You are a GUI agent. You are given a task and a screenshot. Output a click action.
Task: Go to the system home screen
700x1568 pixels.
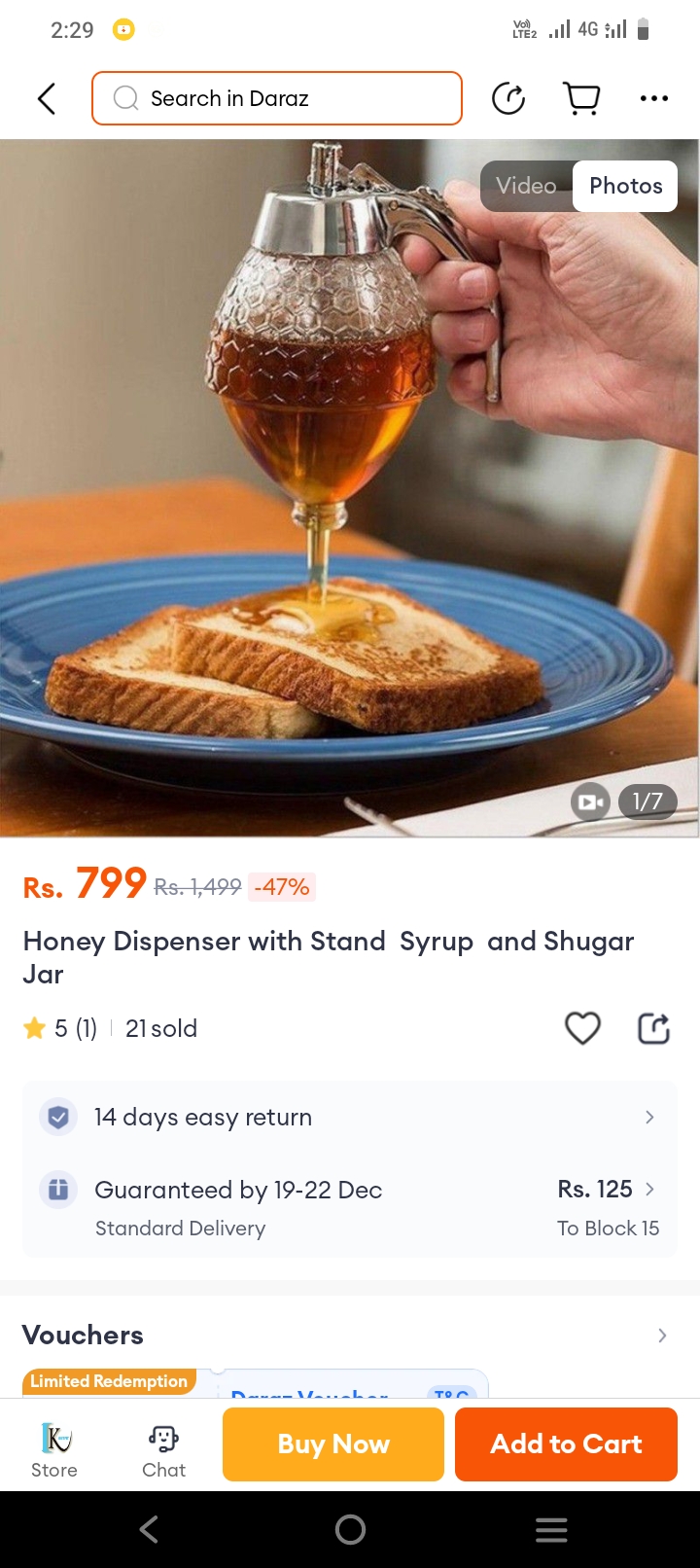click(350, 1530)
